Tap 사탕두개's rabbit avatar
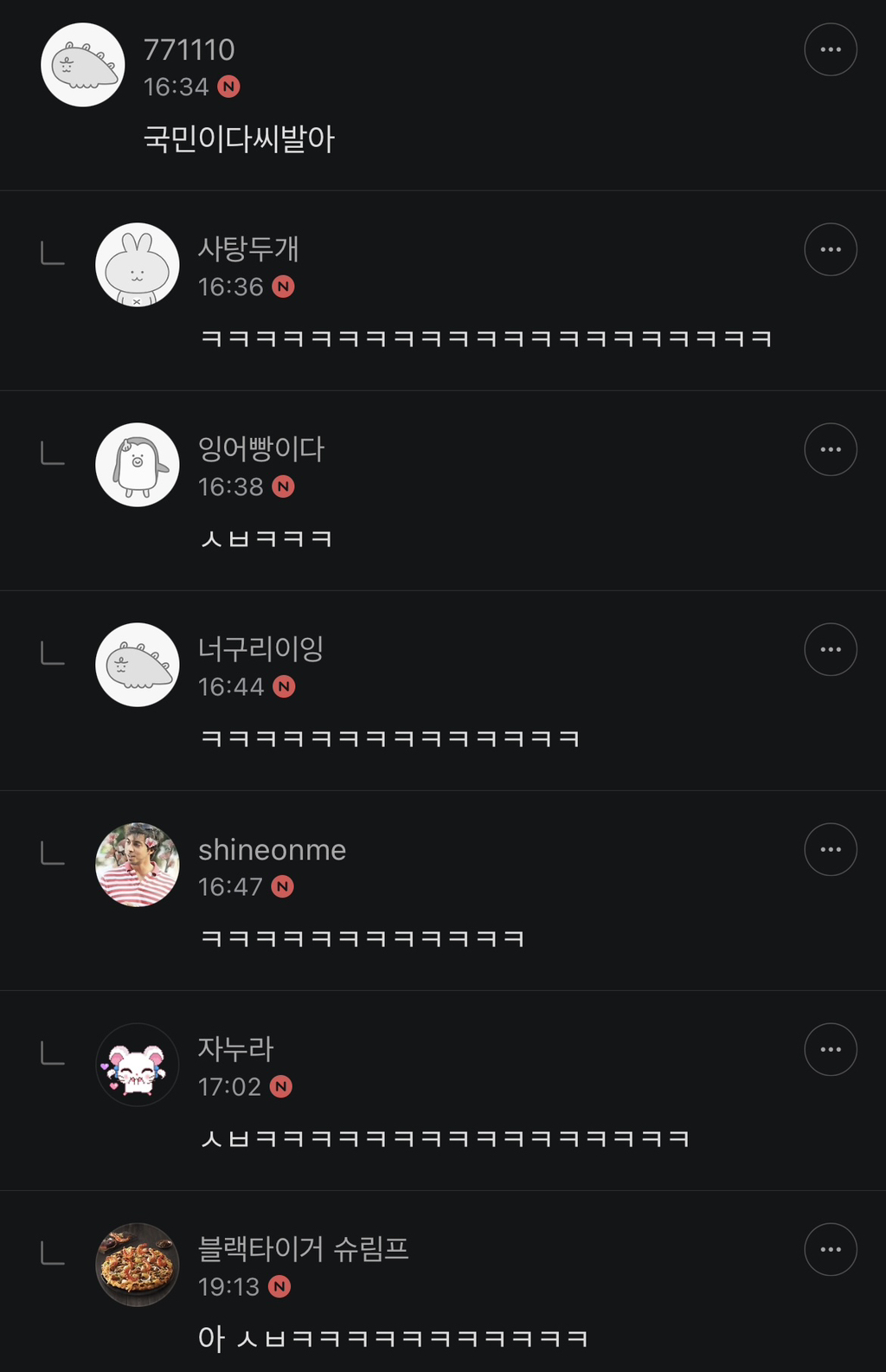 coord(138,265)
